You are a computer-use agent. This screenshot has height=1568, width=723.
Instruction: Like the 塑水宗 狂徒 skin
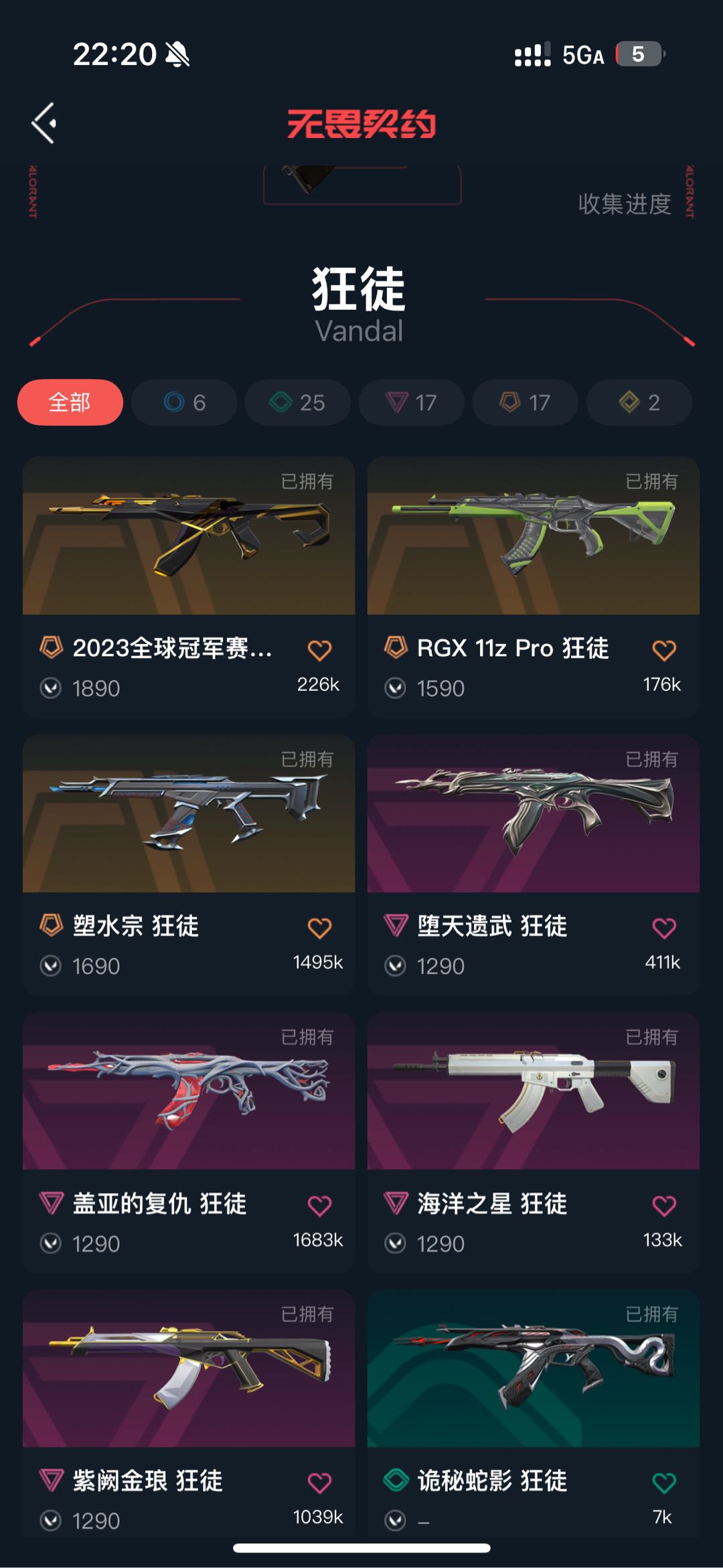click(319, 928)
